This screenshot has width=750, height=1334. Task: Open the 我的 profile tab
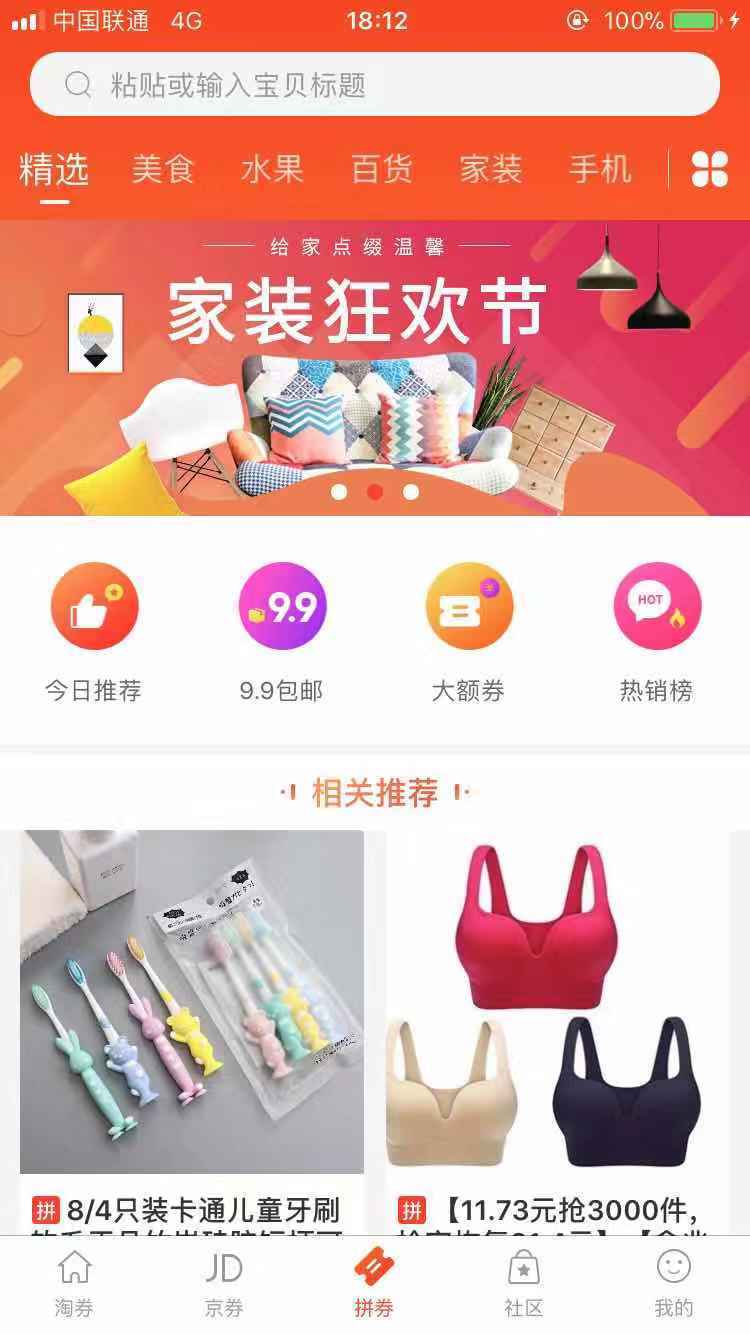click(x=674, y=1284)
